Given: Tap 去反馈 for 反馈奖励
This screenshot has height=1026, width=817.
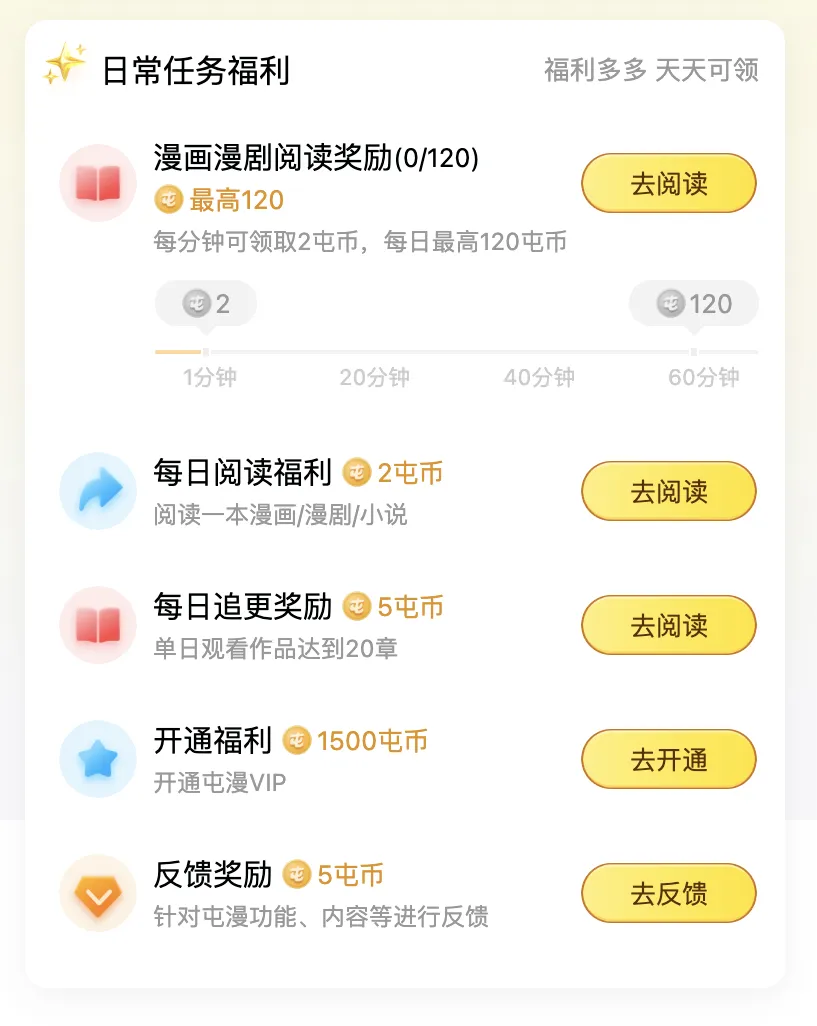Looking at the screenshot, I should (668, 893).
